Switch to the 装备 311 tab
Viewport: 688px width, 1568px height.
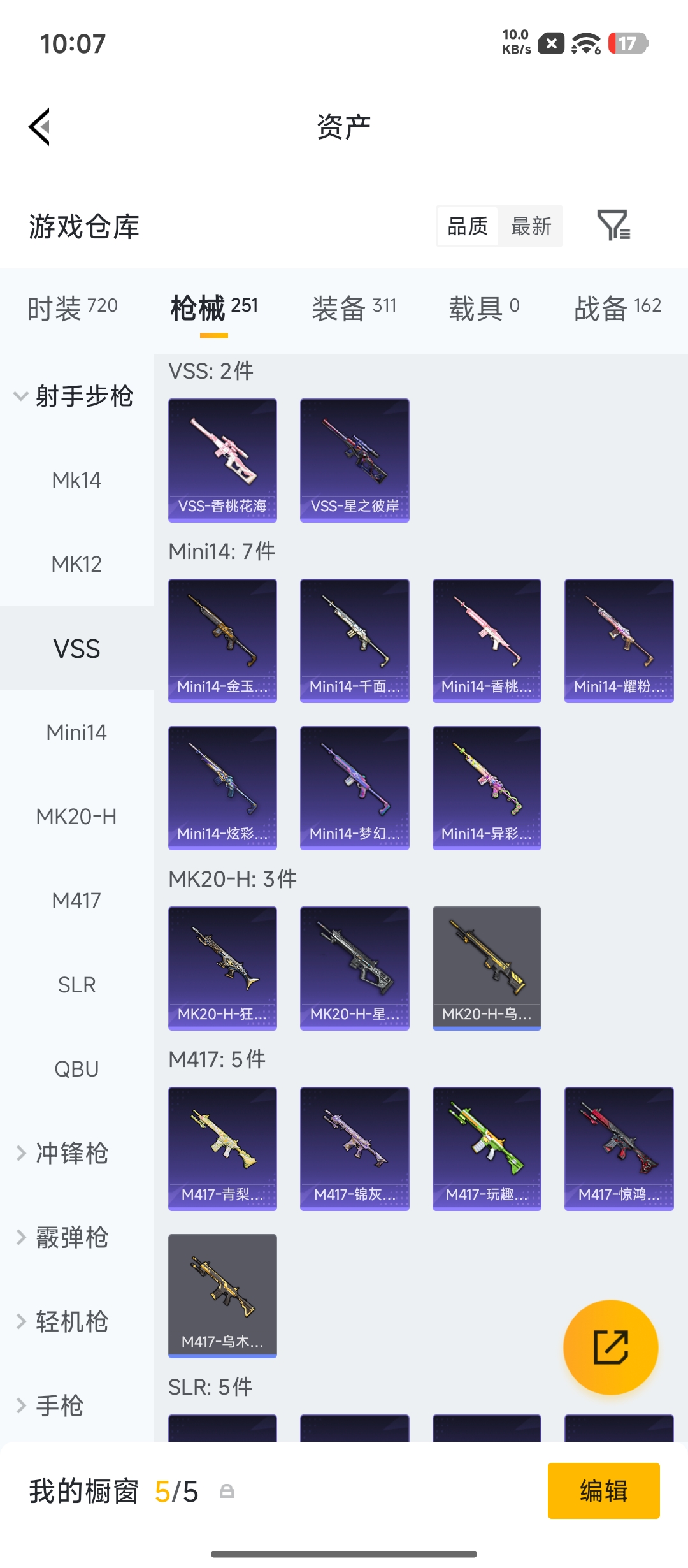click(x=354, y=309)
